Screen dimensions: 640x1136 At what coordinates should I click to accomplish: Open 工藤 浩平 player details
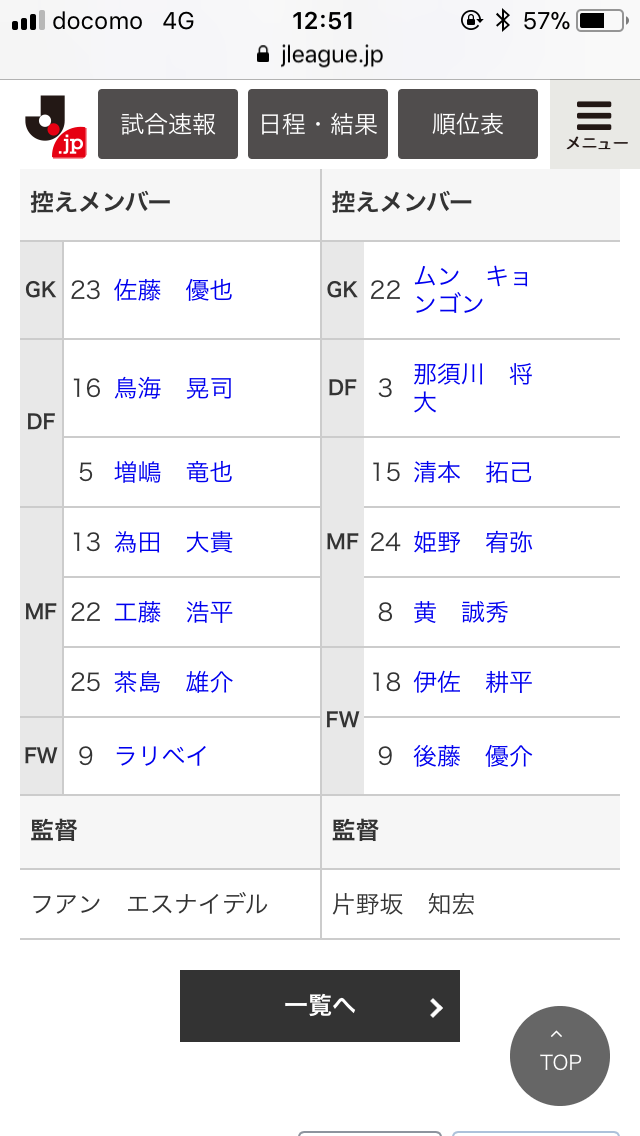pos(173,613)
